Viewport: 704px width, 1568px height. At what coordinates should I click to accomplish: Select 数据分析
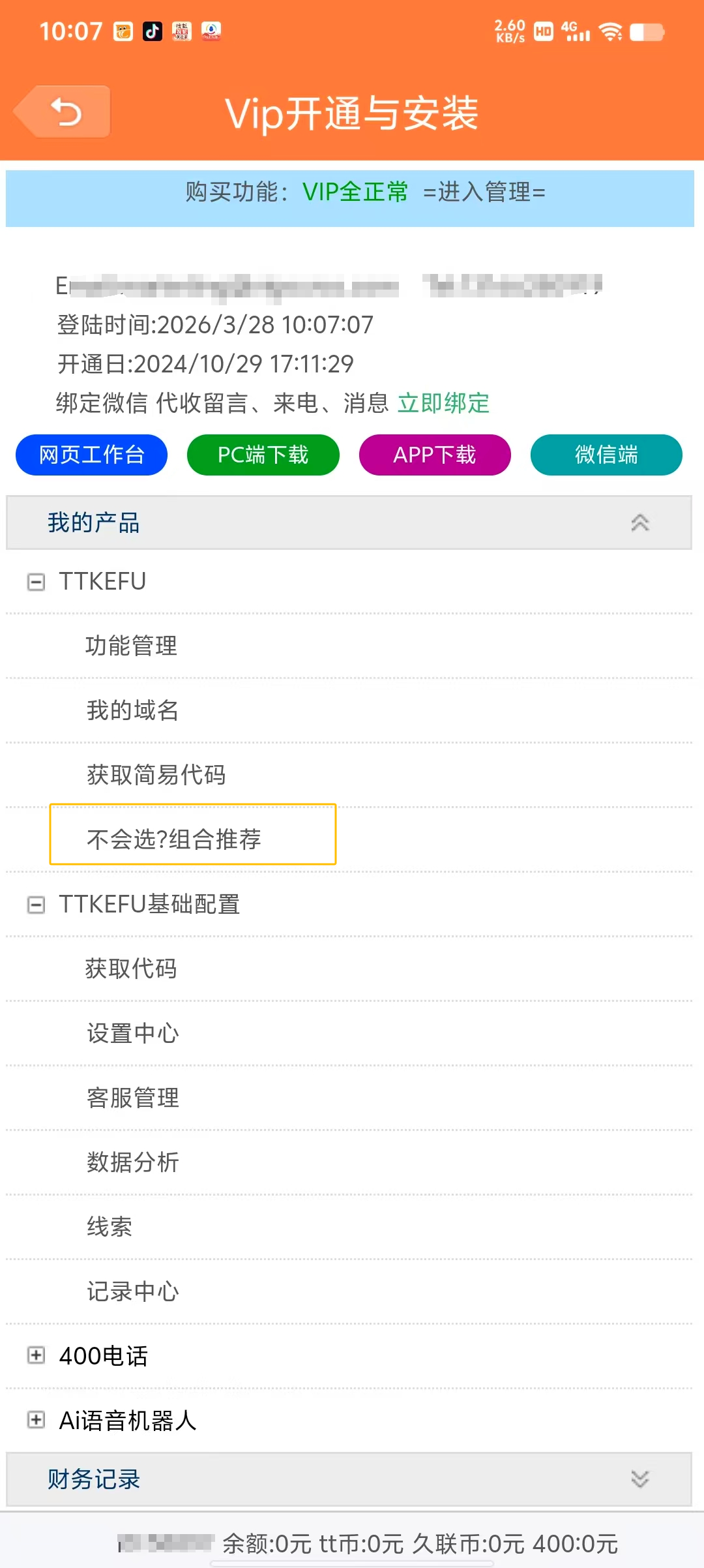(x=132, y=1162)
